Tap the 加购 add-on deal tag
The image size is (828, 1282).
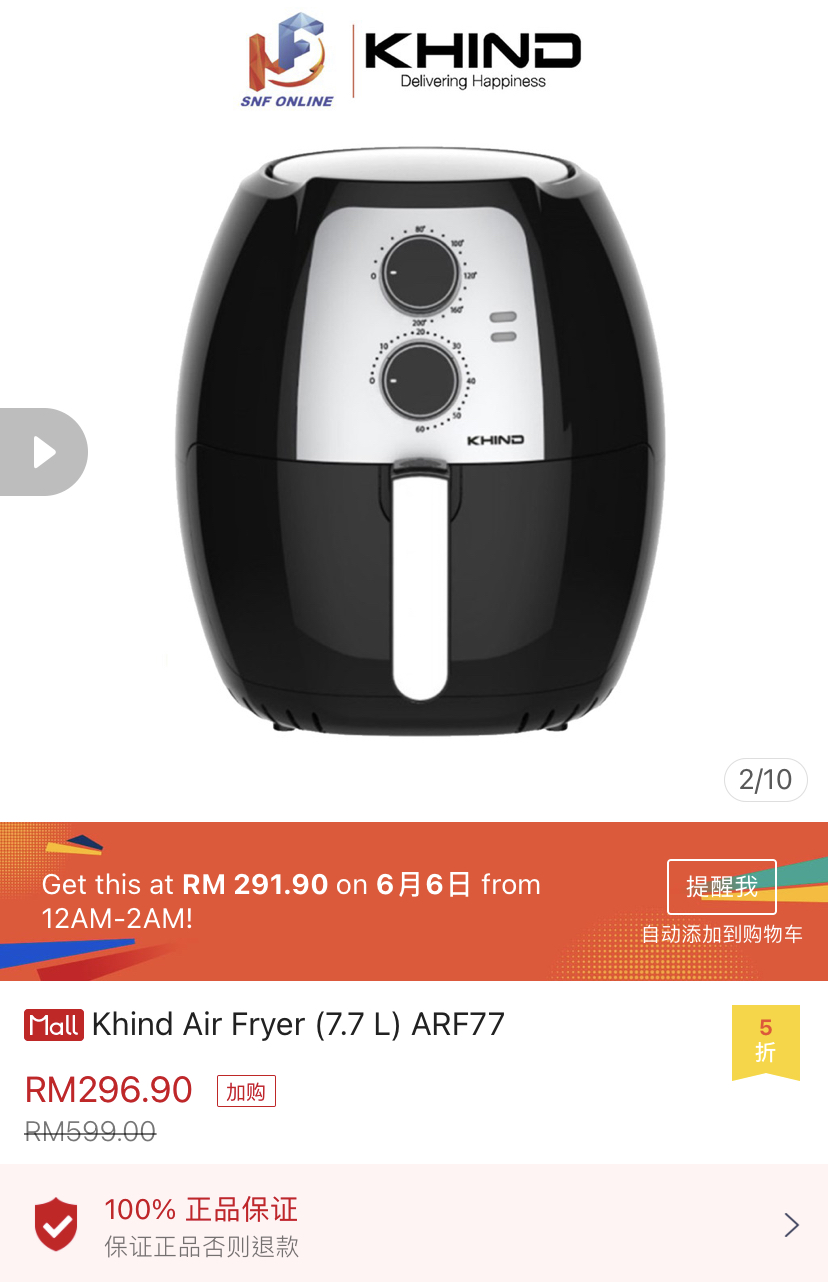click(246, 1091)
